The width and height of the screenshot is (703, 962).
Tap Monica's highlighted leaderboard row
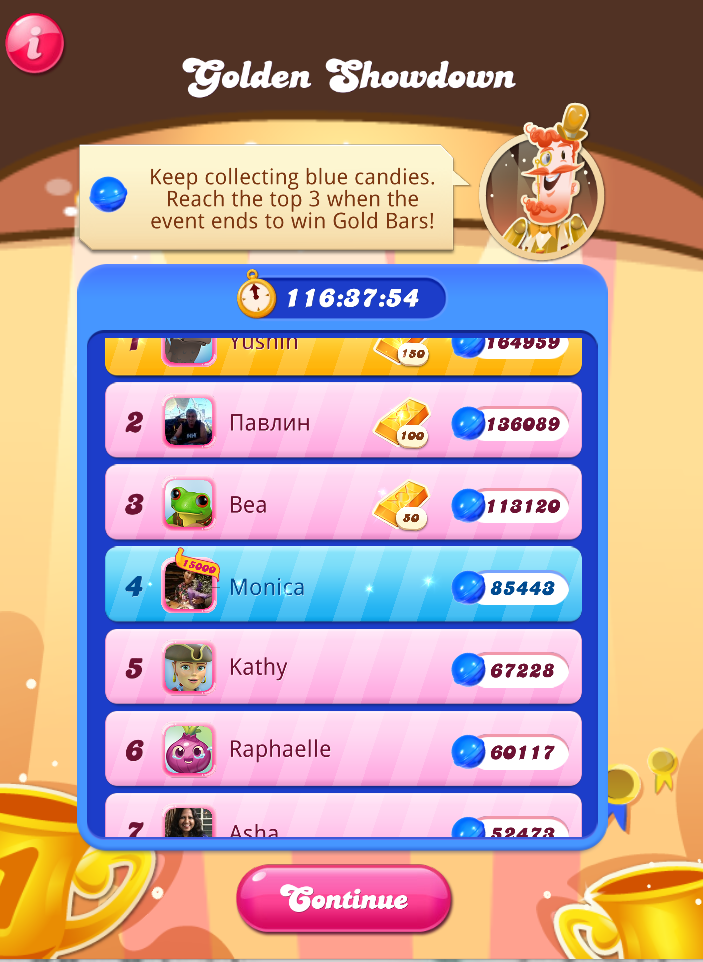tap(343, 586)
